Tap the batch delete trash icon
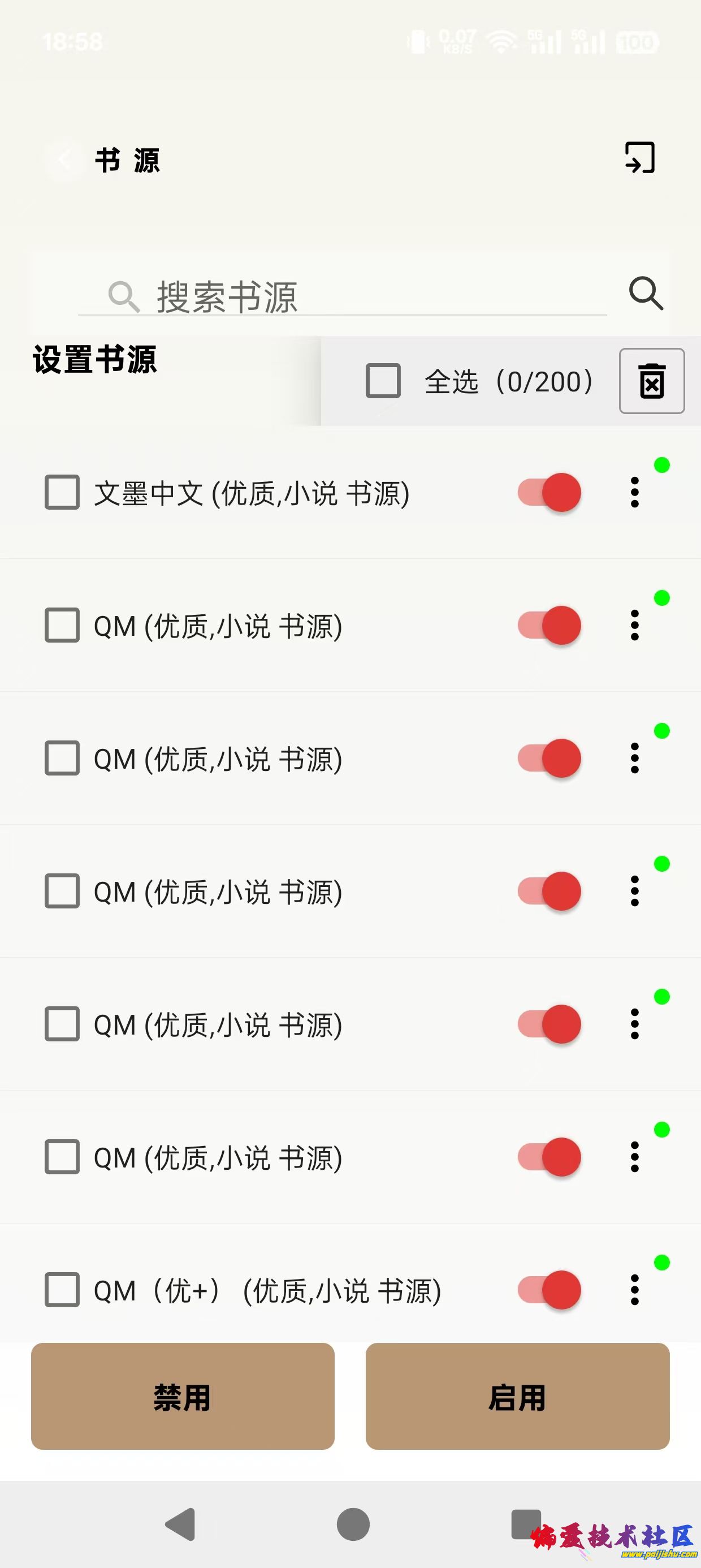This screenshot has width=701, height=1568. click(x=652, y=381)
